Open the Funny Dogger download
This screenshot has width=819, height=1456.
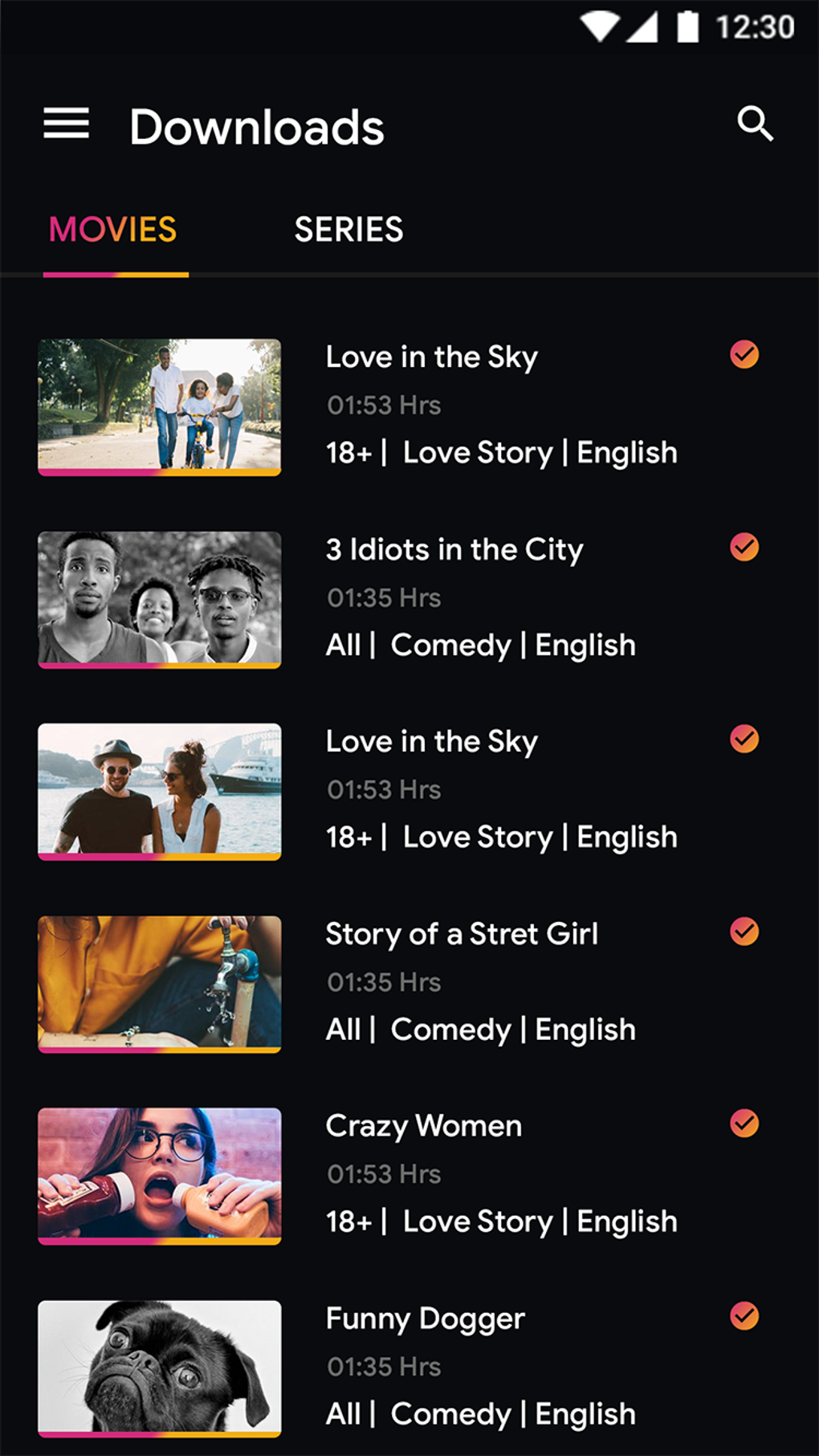click(x=425, y=1319)
